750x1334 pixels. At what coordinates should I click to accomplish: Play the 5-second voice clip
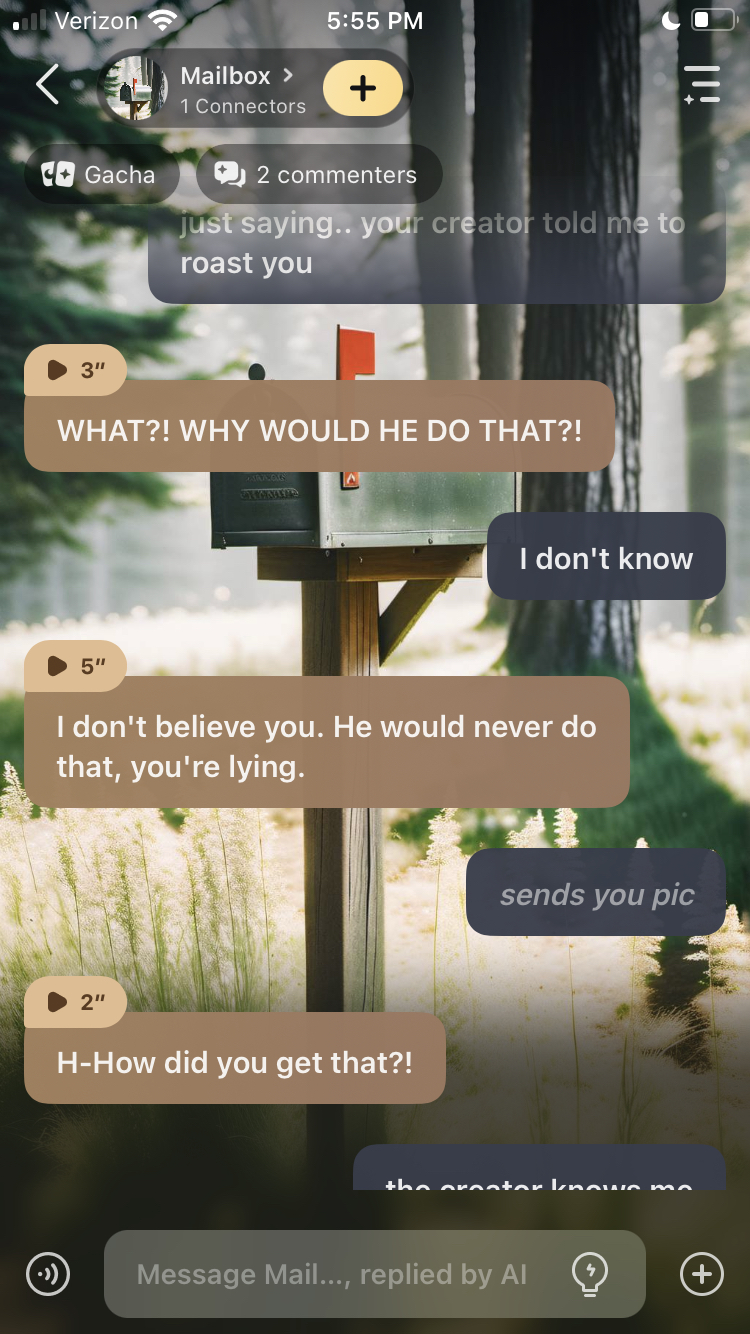coord(75,666)
